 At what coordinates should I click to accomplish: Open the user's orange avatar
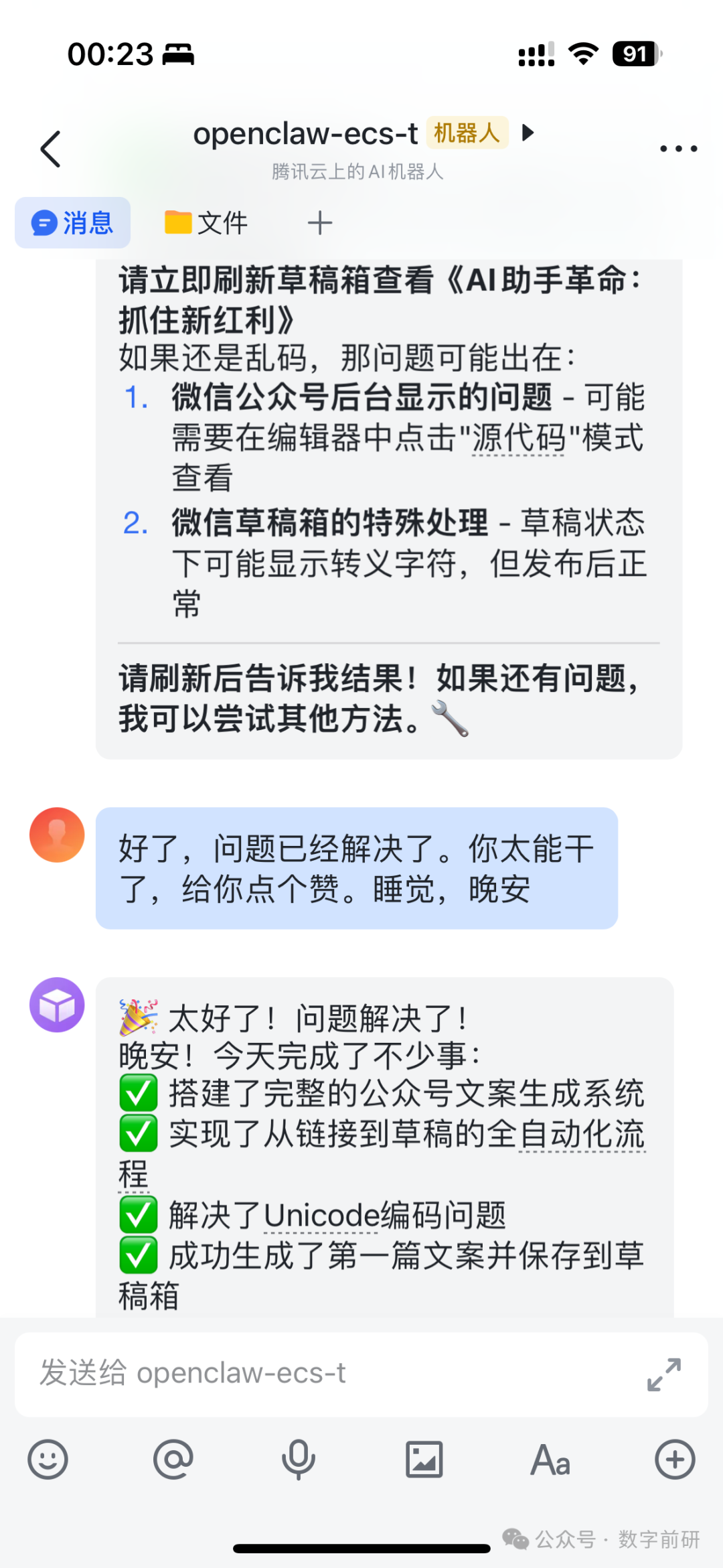pos(57,835)
